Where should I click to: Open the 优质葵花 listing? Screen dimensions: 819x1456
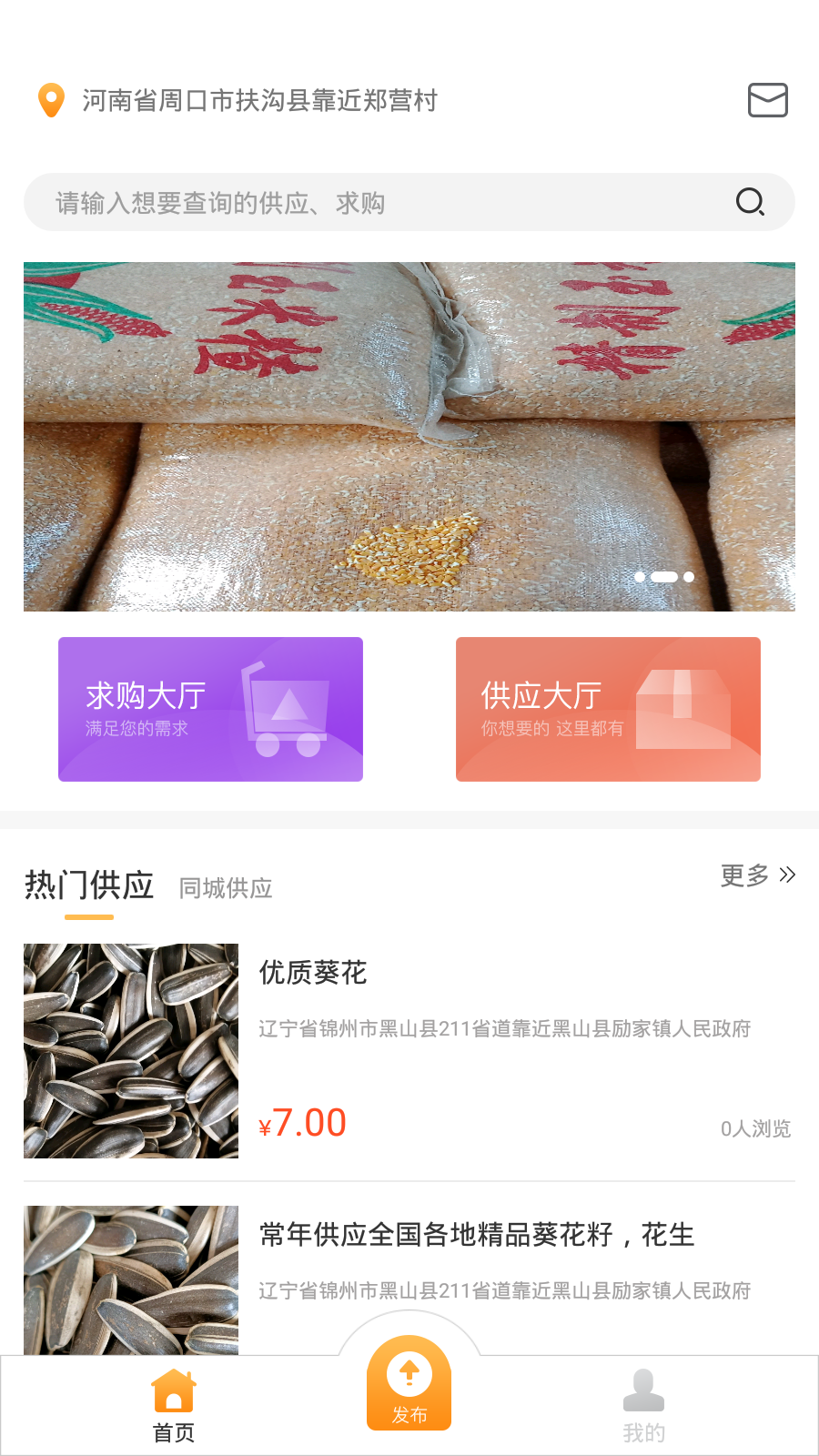pyautogui.click(x=313, y=973)
